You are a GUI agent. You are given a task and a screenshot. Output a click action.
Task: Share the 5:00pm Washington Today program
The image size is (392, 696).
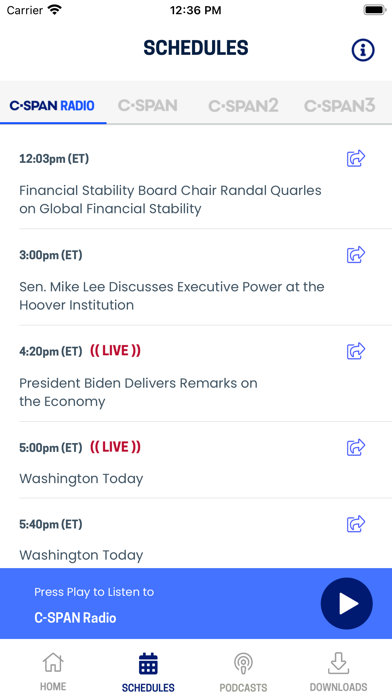coord(356,447)
